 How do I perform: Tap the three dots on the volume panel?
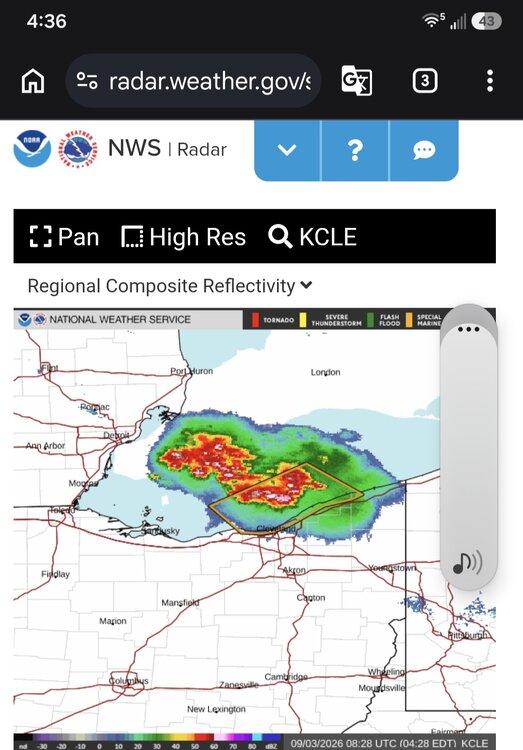pos(468,329)
